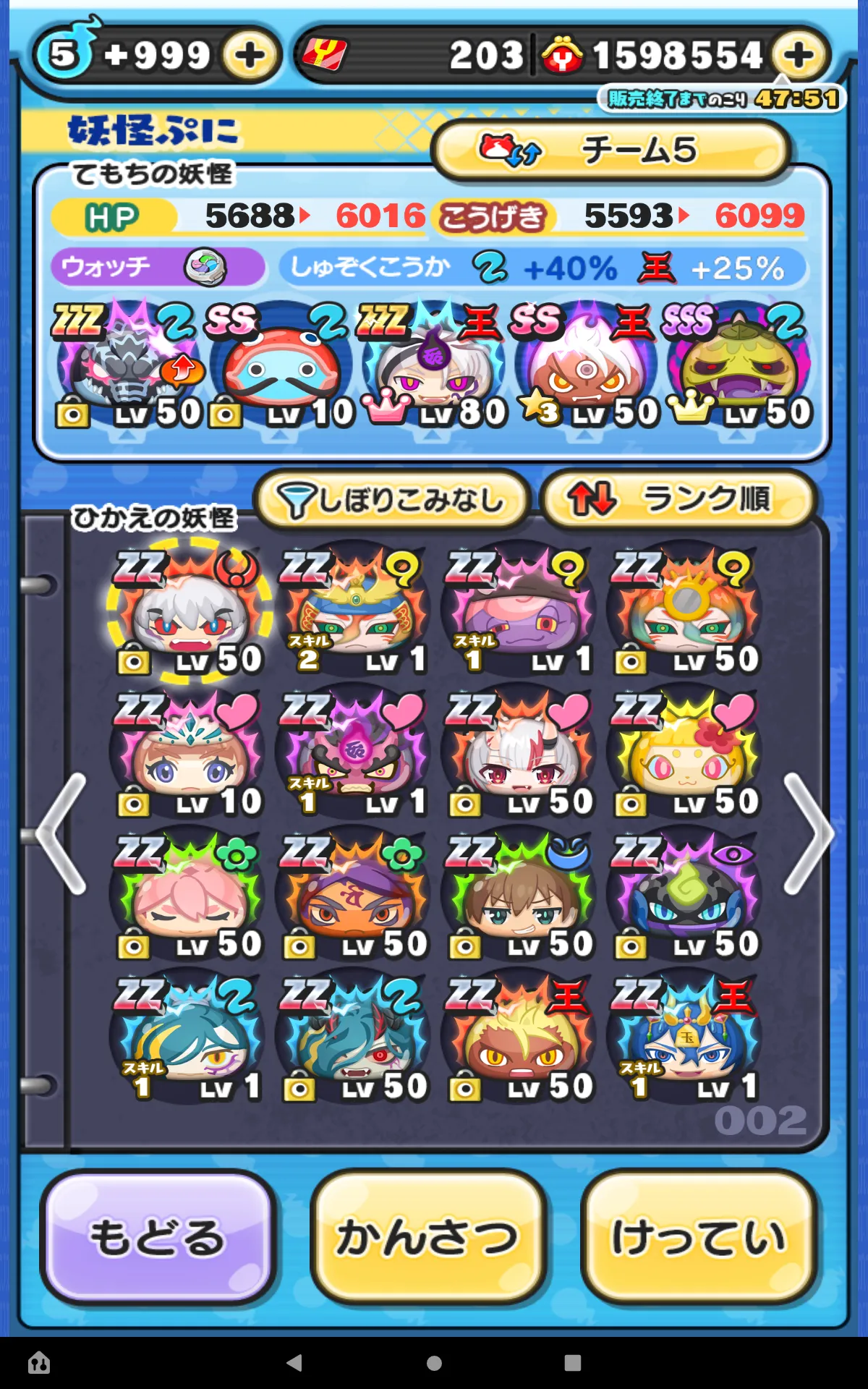868x1389 pixels.
Task: Change sort order via ランク順
Action: pos(678,499)
